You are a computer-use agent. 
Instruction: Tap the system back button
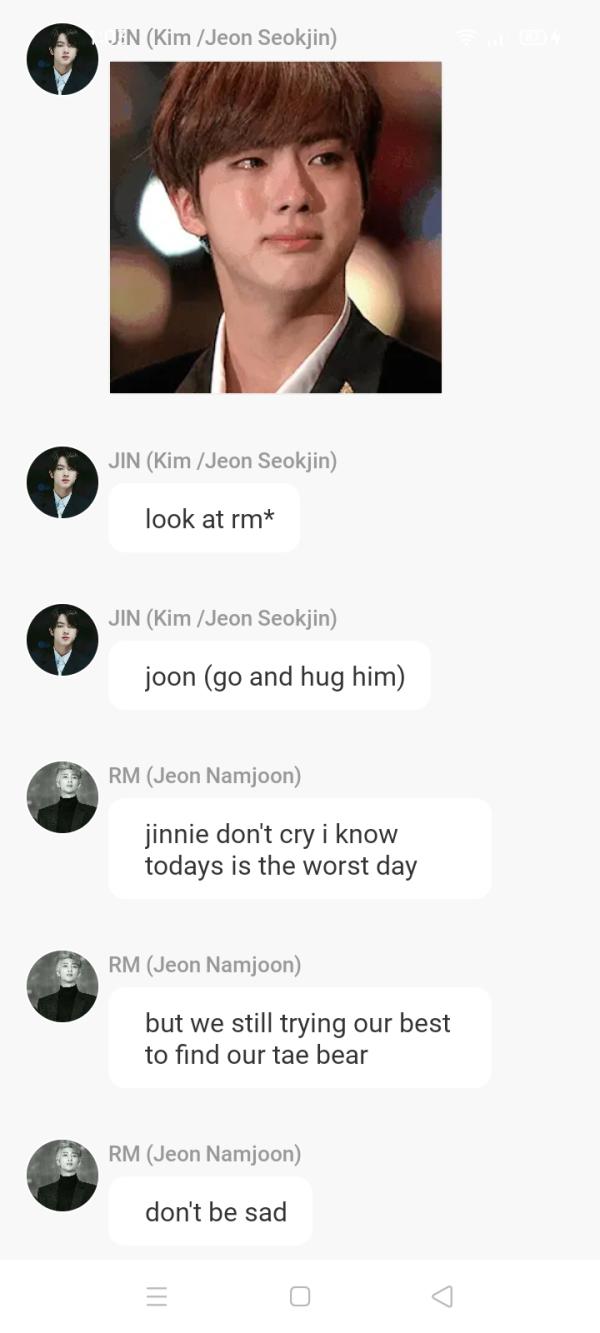(442, 1296)
